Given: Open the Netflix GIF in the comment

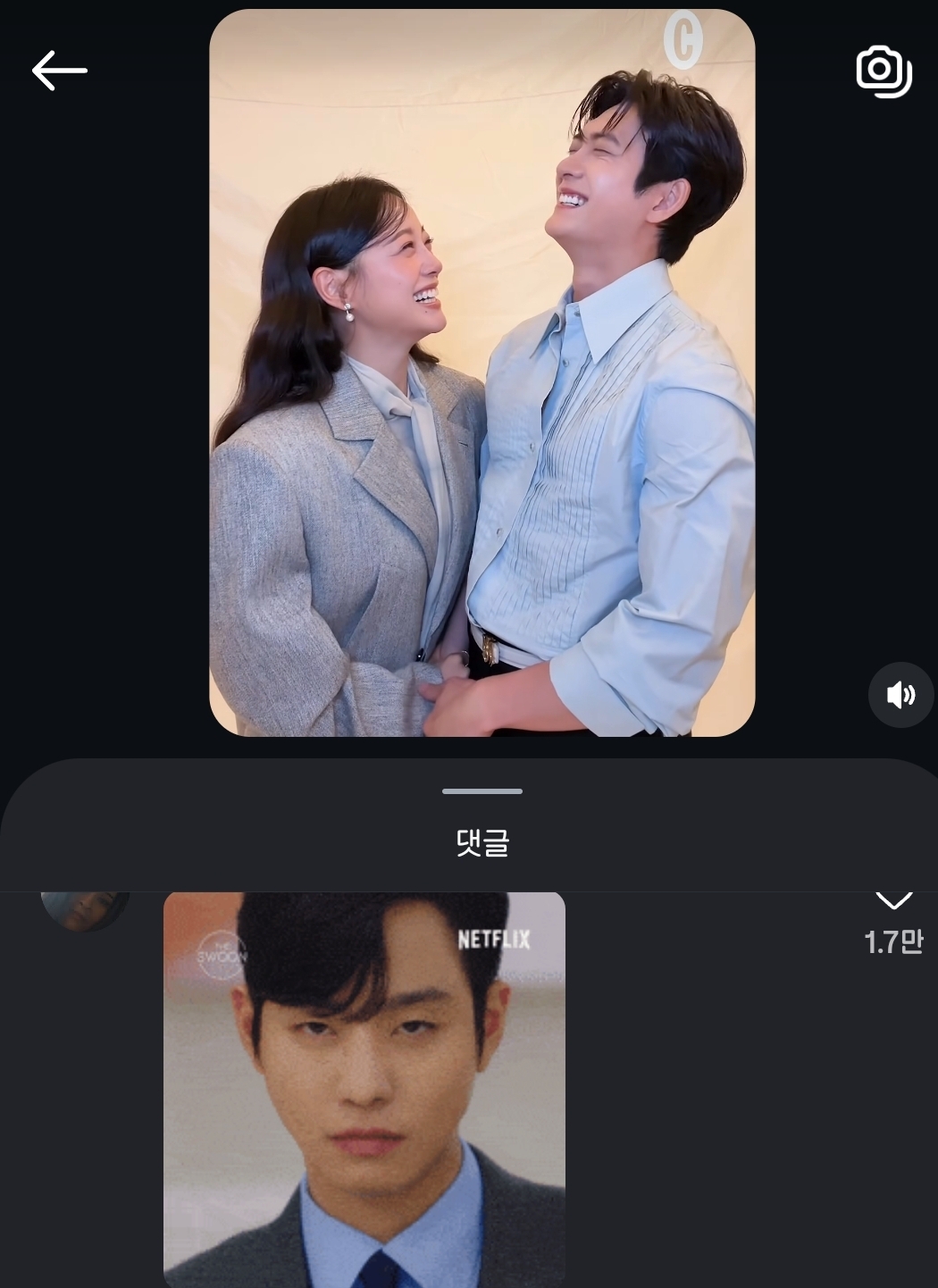Looking at the screenshot, I should (364, 1088).
